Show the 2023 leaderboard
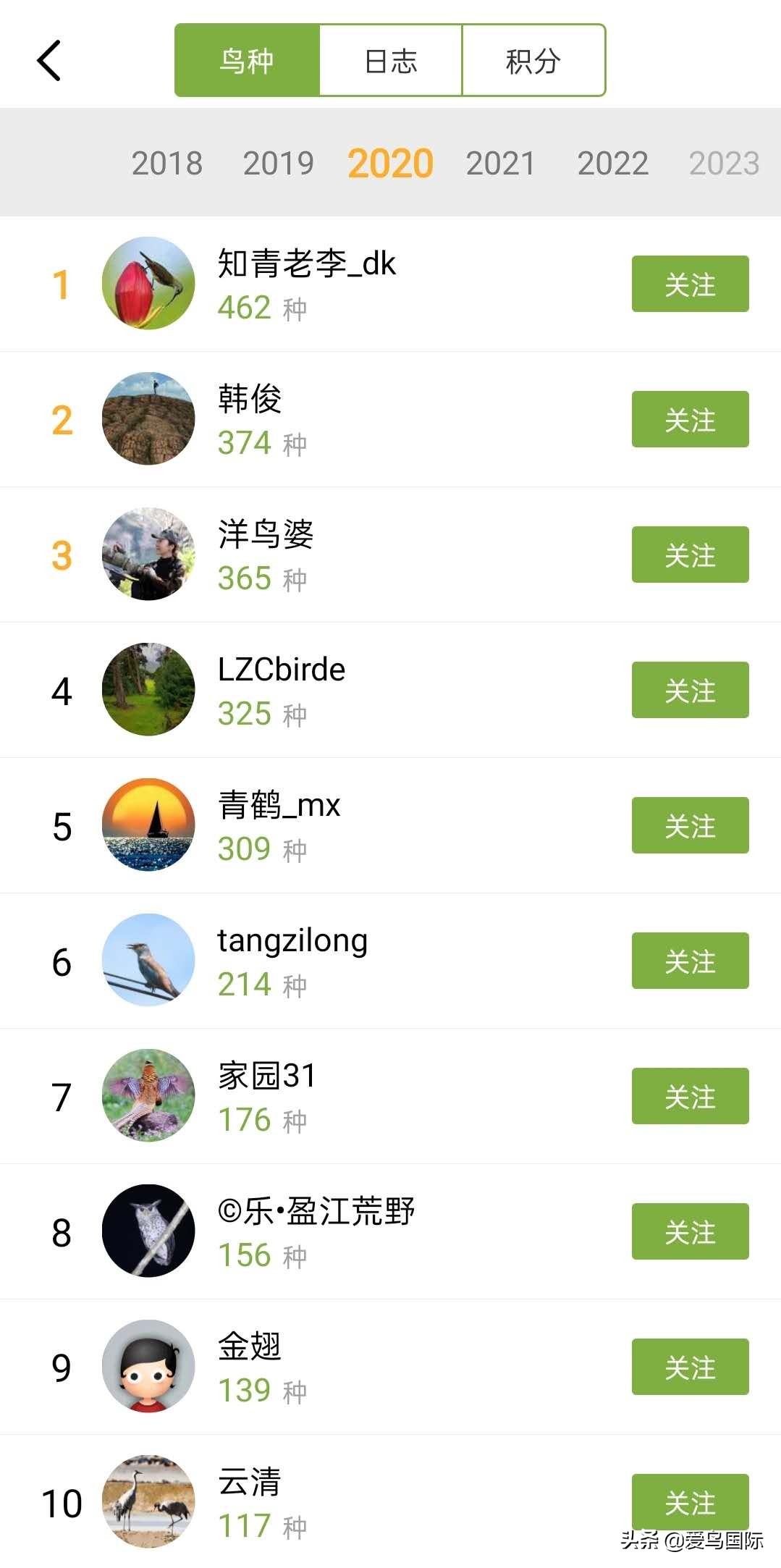Screen dimensions: 781x1568 (724, 164)
